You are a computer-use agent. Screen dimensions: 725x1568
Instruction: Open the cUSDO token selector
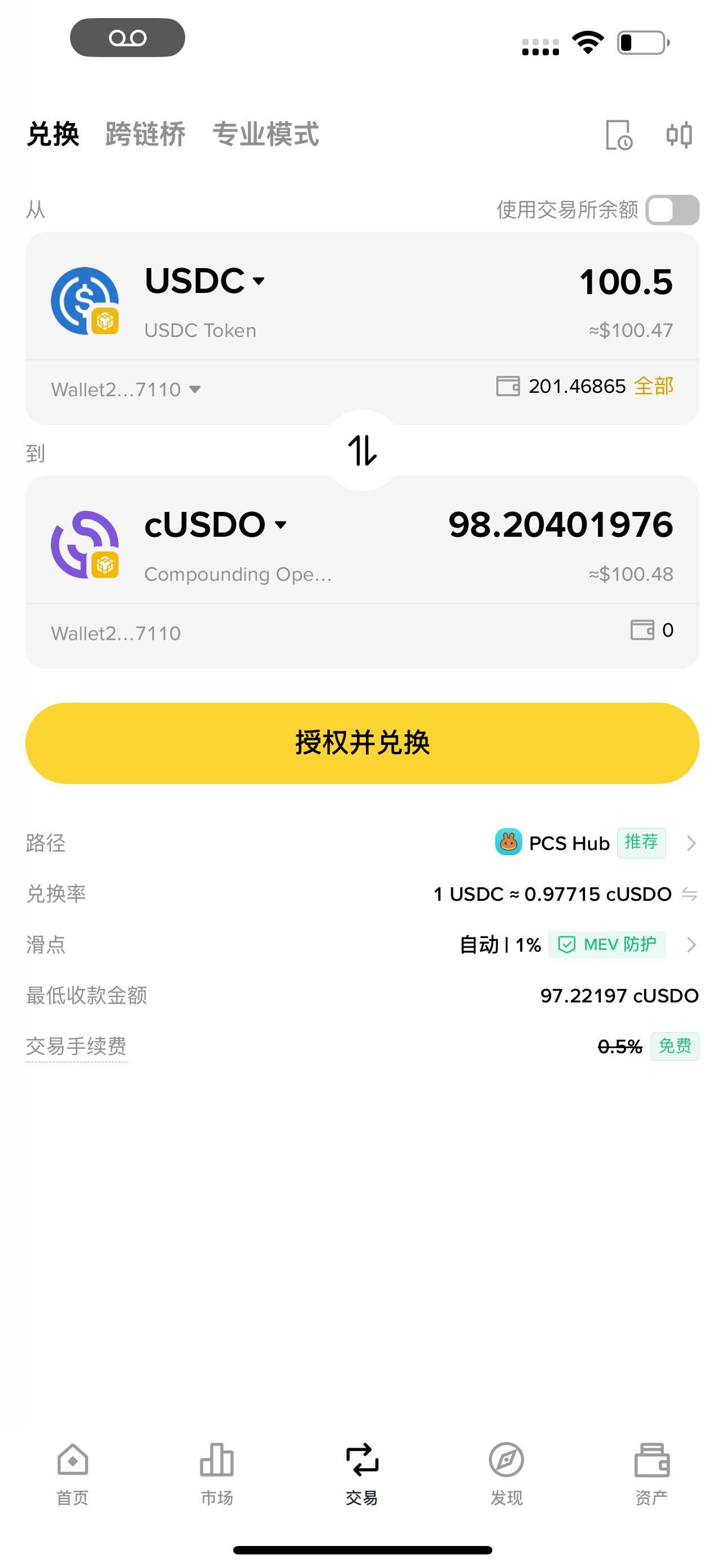pyautogui.click(x=216, y=525)
